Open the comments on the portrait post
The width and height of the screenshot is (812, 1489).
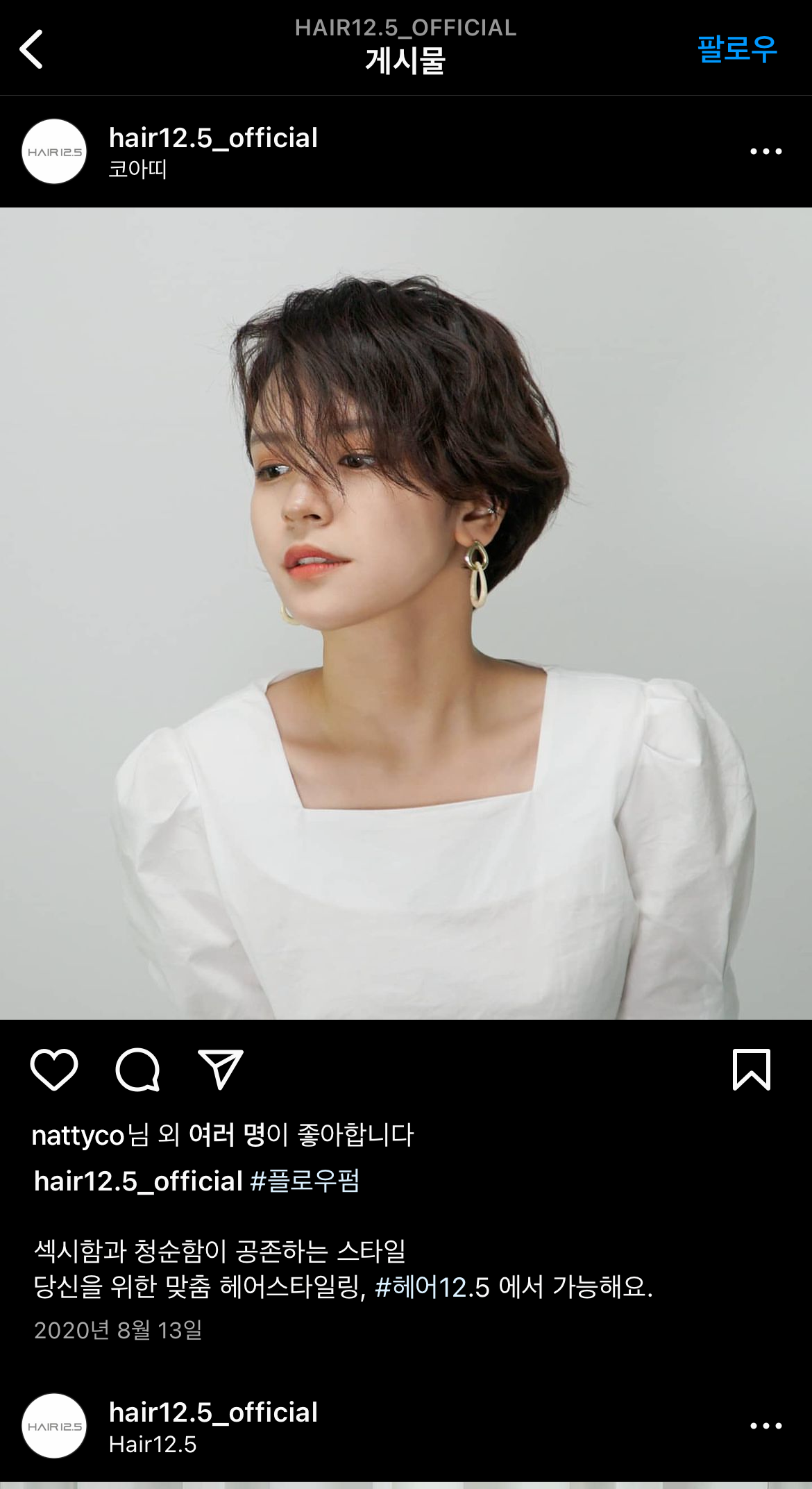click(x=137, y=1069)
